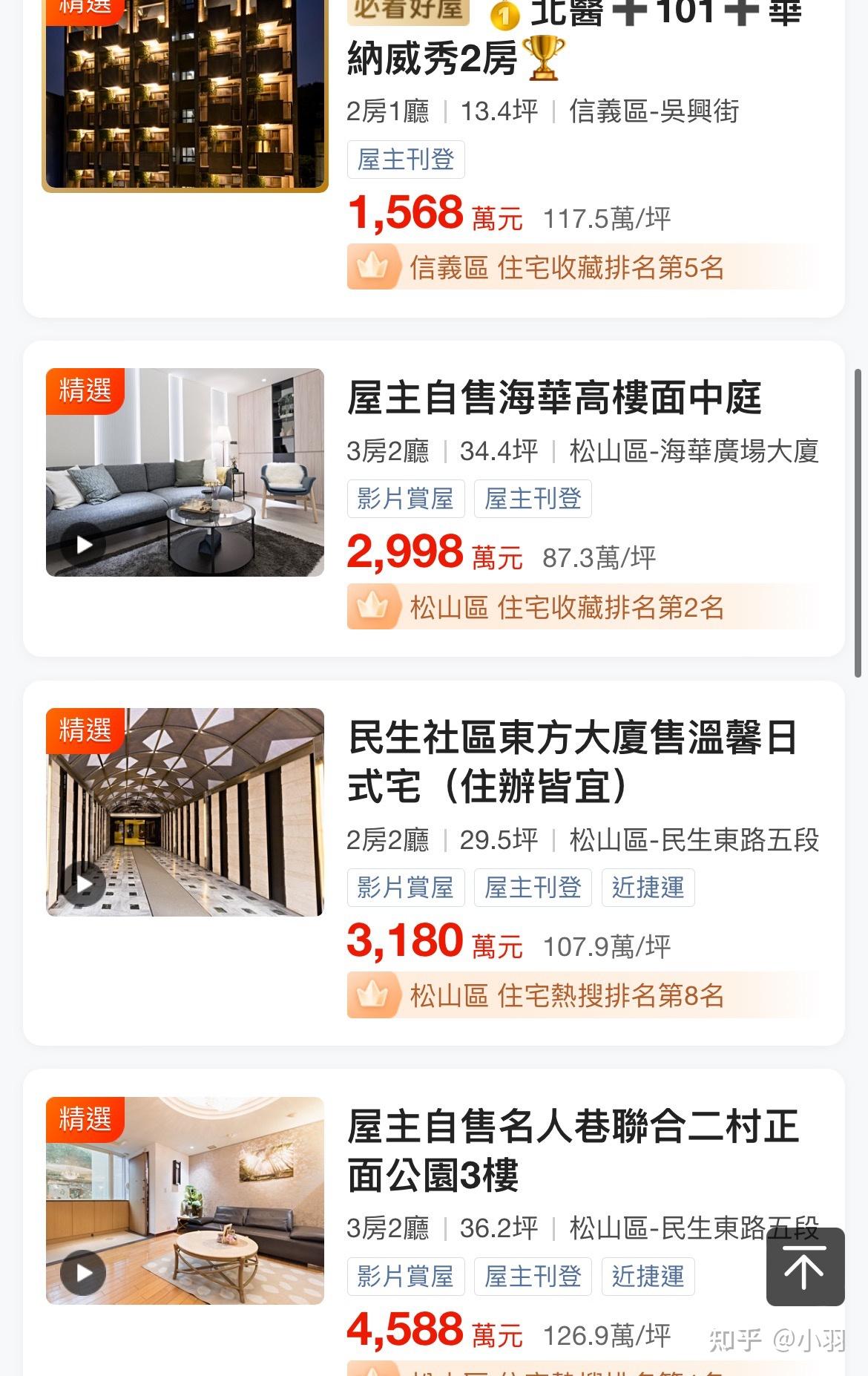Tap the back-to-top arrow button
This screenshot has height=1376, width=868.
click(805, 1266)
